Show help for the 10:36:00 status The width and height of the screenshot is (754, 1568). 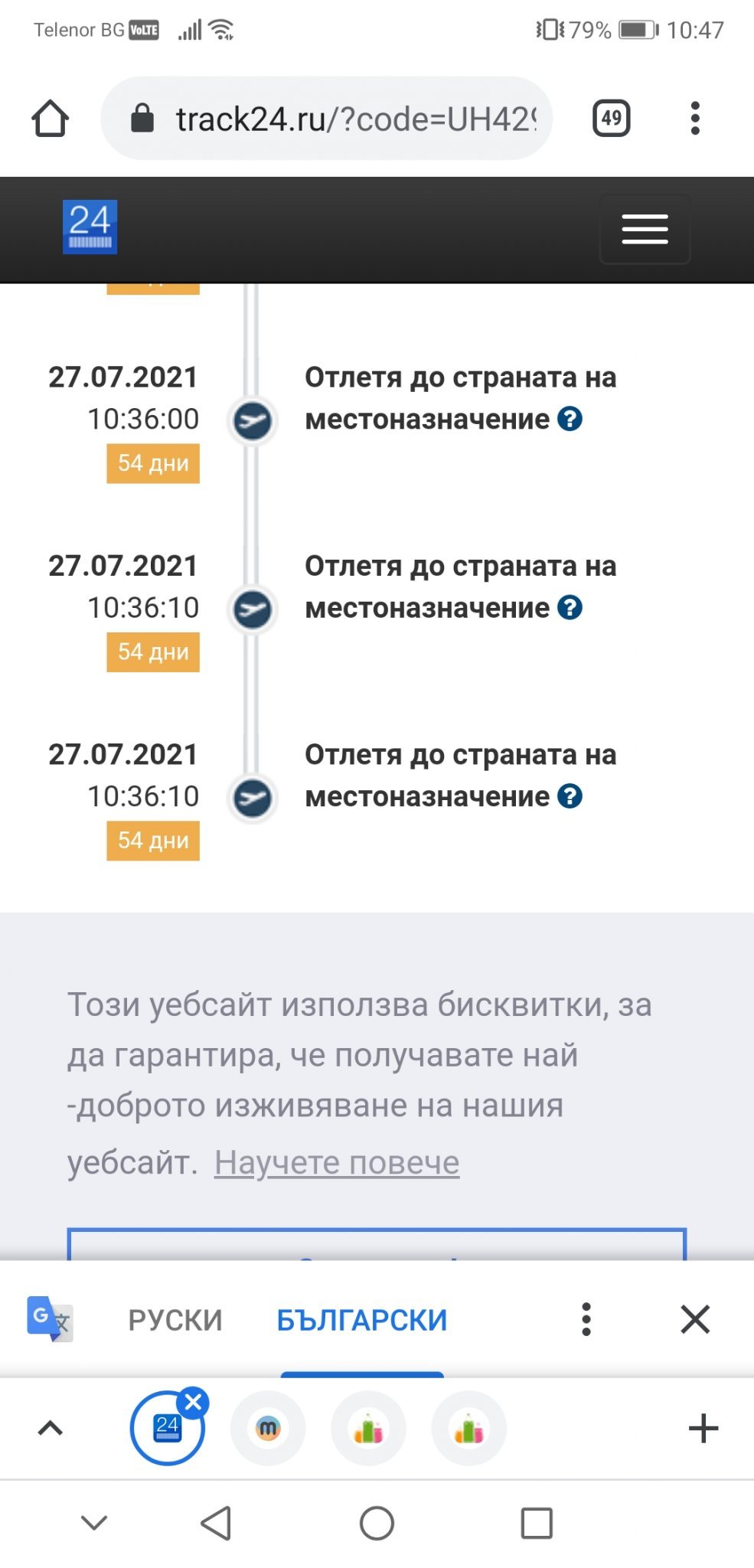570,419
